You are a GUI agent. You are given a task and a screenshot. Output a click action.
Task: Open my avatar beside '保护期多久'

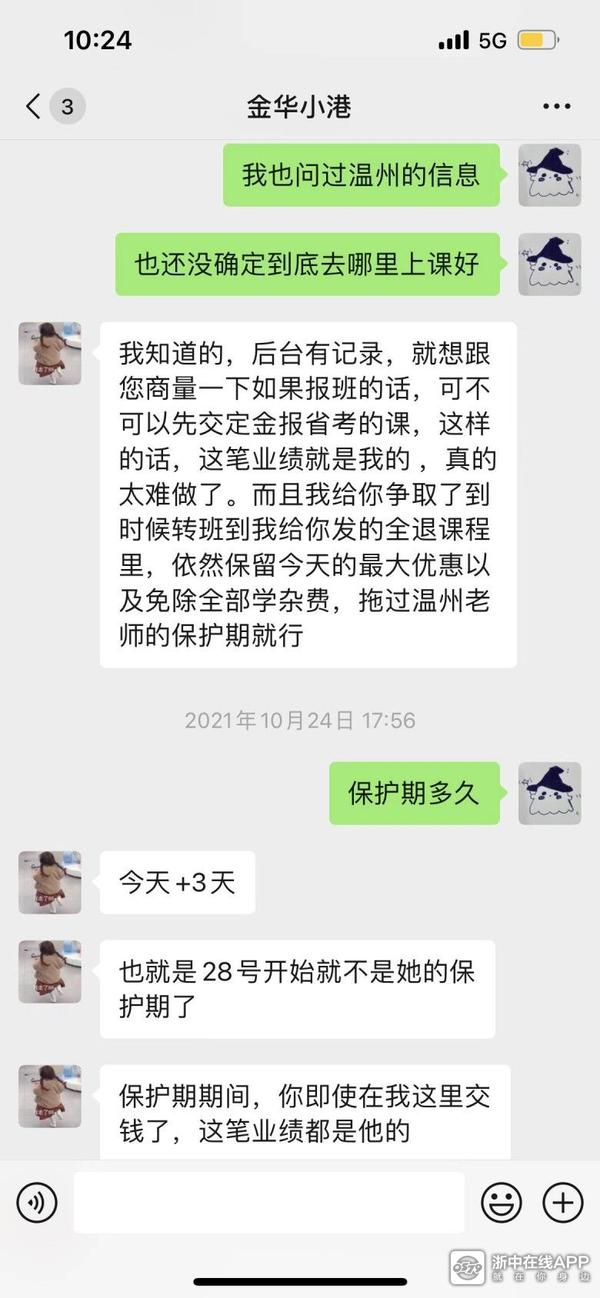549,793
